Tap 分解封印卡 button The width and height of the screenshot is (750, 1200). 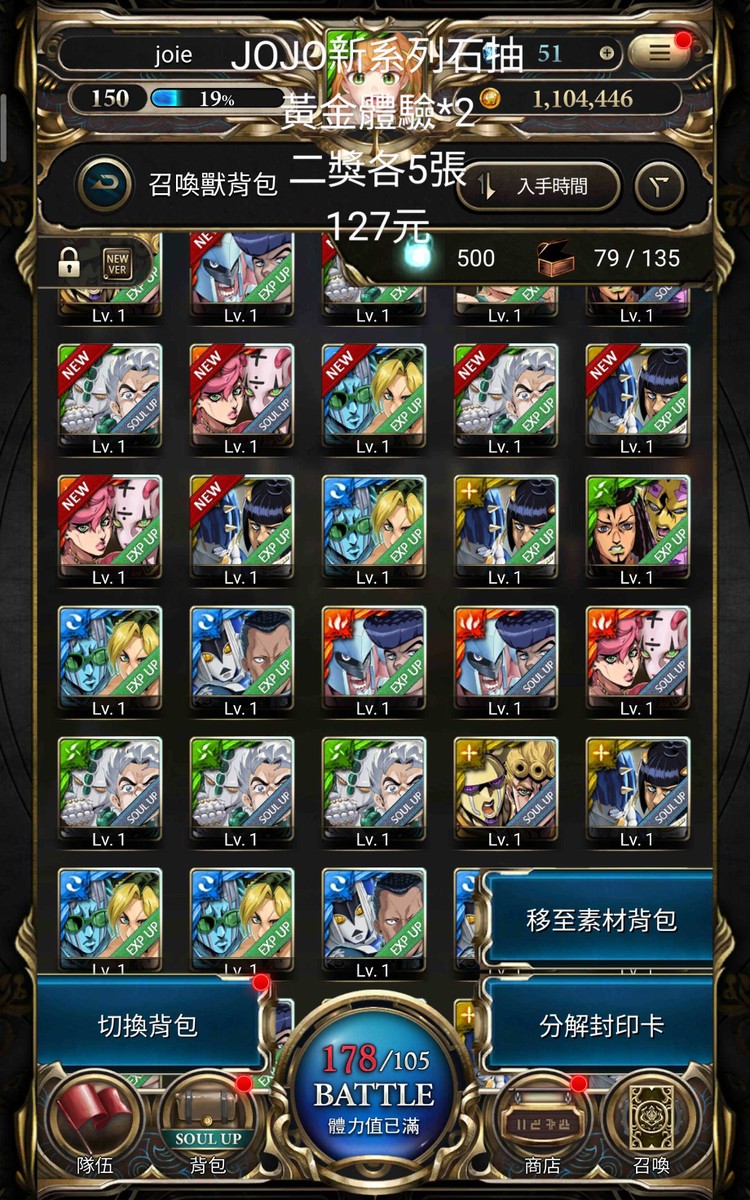coord(600,1026)
